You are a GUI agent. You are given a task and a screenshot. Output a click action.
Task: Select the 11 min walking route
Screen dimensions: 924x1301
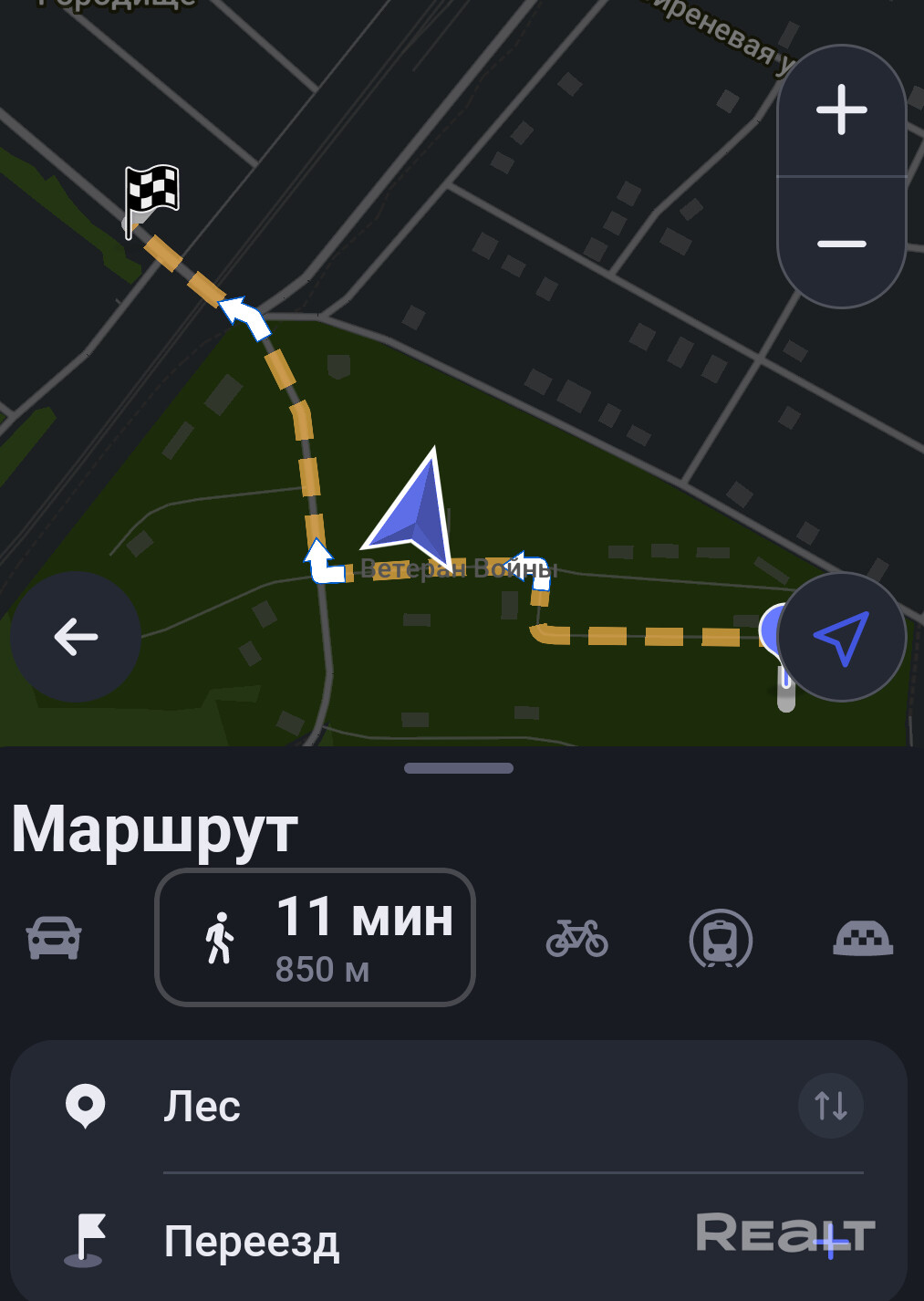point(315,938)
